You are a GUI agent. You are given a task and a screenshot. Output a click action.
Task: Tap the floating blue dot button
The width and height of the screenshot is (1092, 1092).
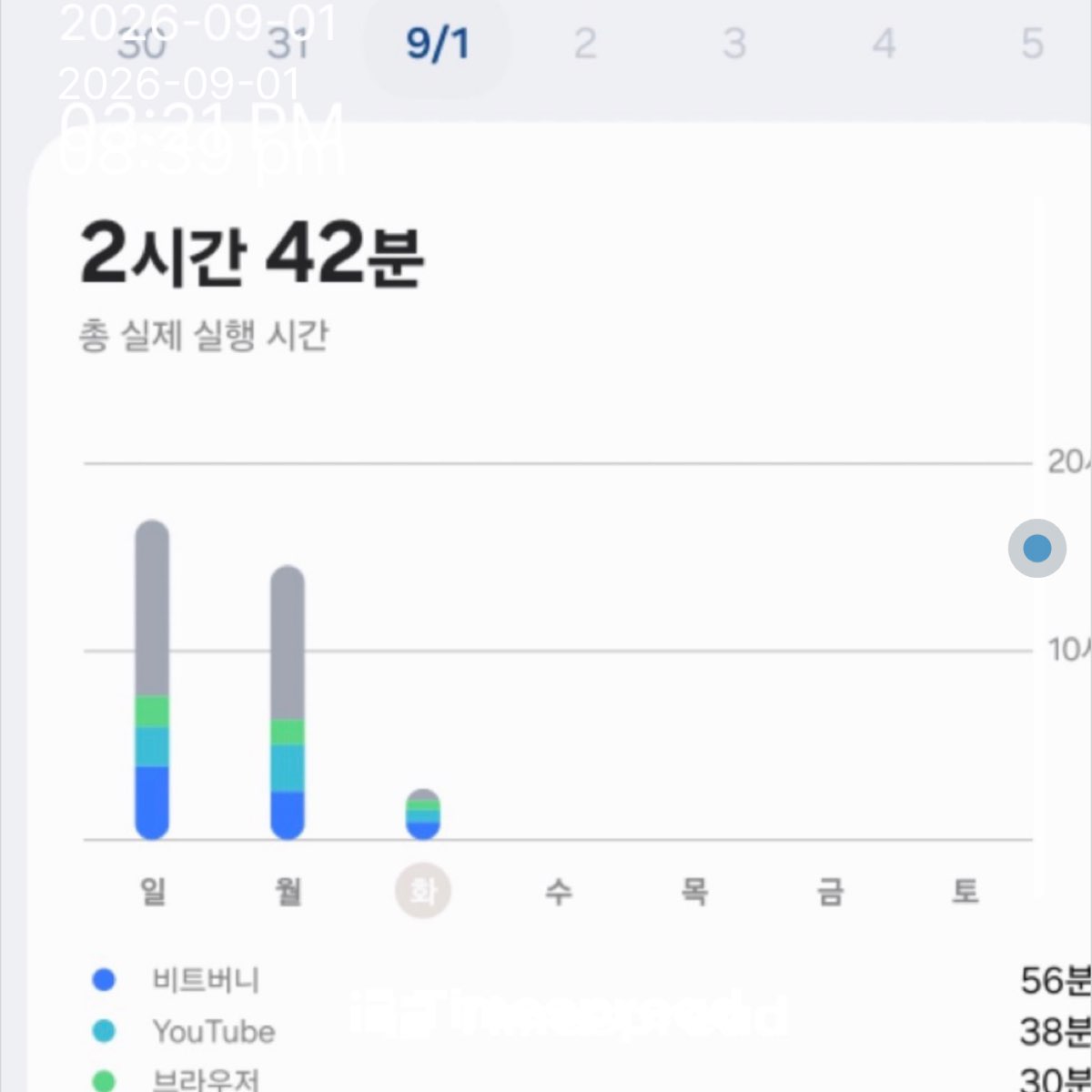coord(1037,549)
